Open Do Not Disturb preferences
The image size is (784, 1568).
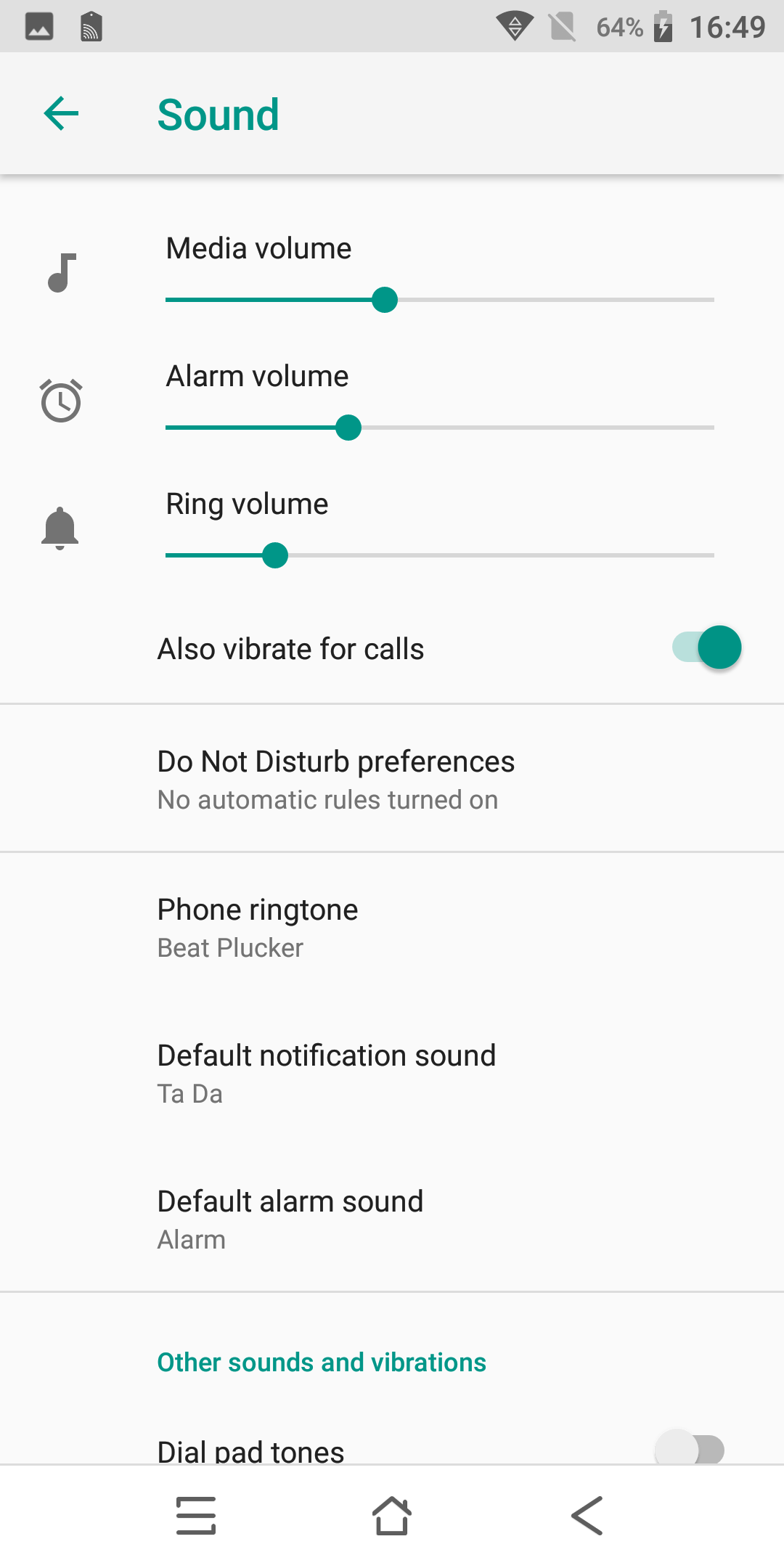click(x=392, y=778)
